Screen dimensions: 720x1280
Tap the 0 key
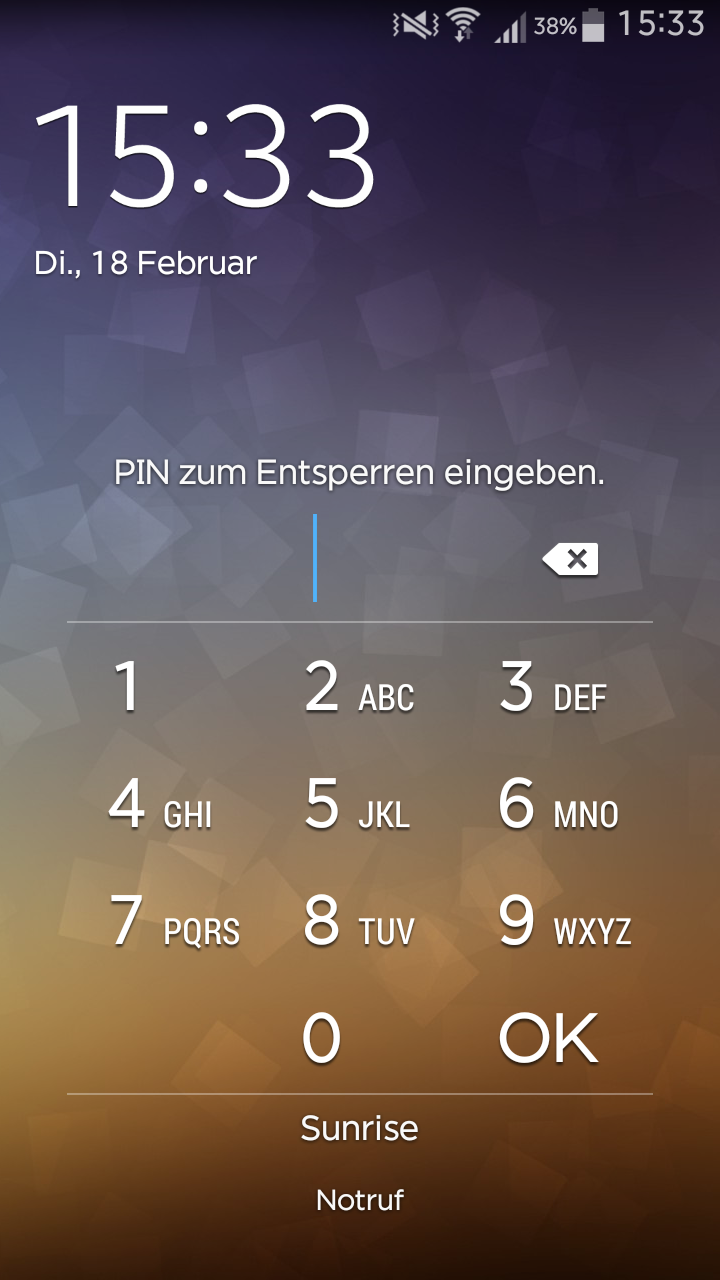point(322,1038)
